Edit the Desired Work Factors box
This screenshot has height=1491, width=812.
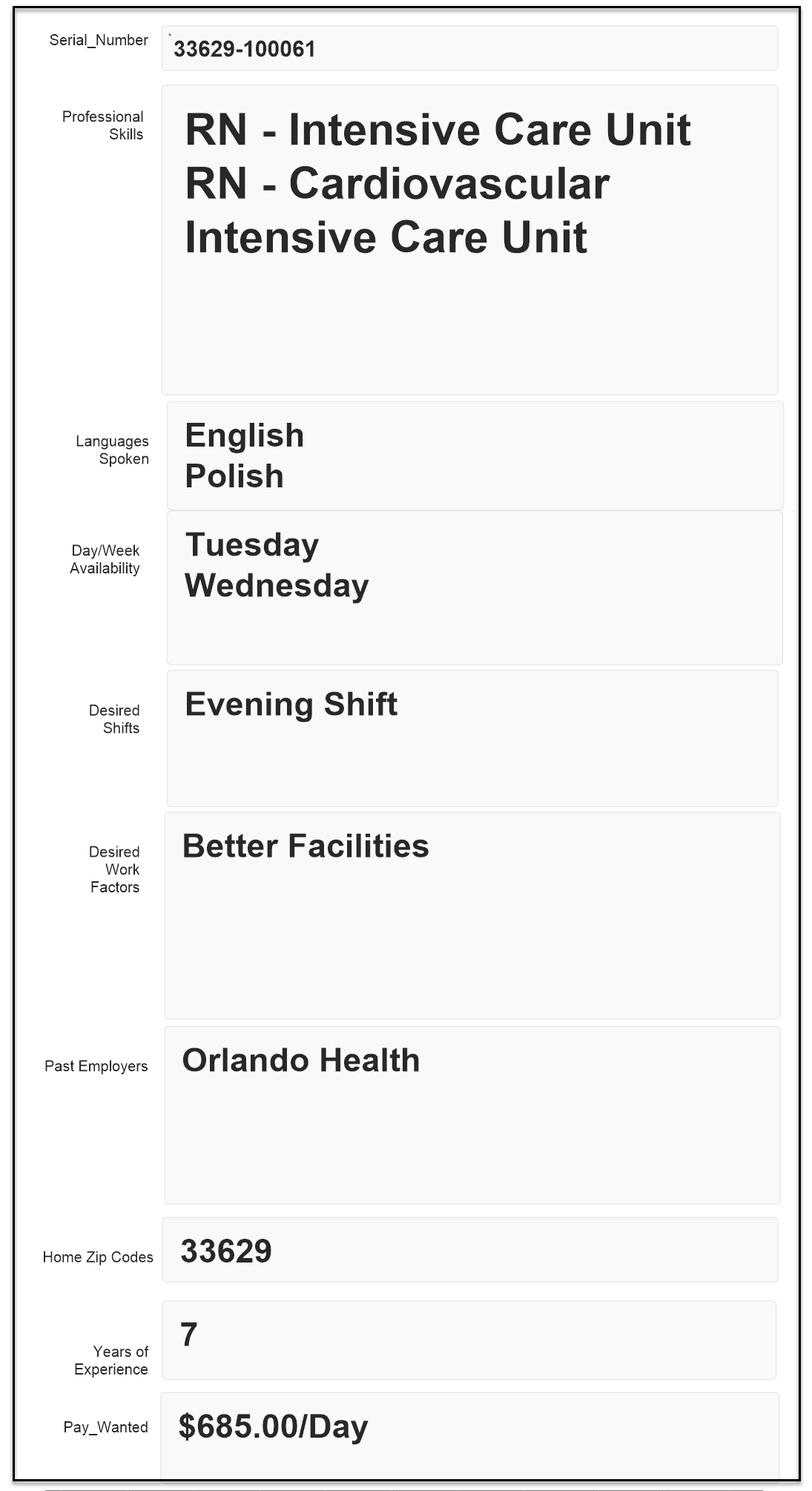pyautogui.click(x=472, y=915)
